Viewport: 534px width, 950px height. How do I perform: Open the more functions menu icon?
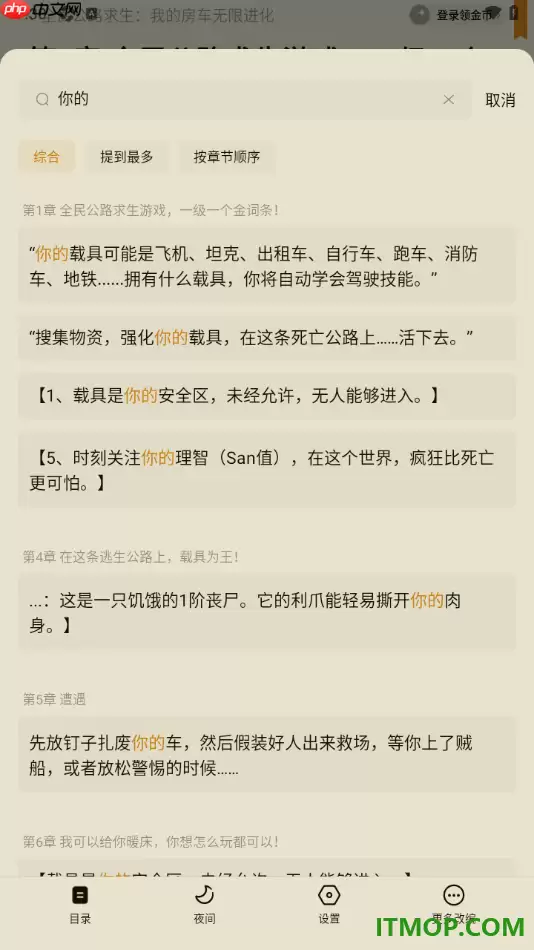point(453,895)
